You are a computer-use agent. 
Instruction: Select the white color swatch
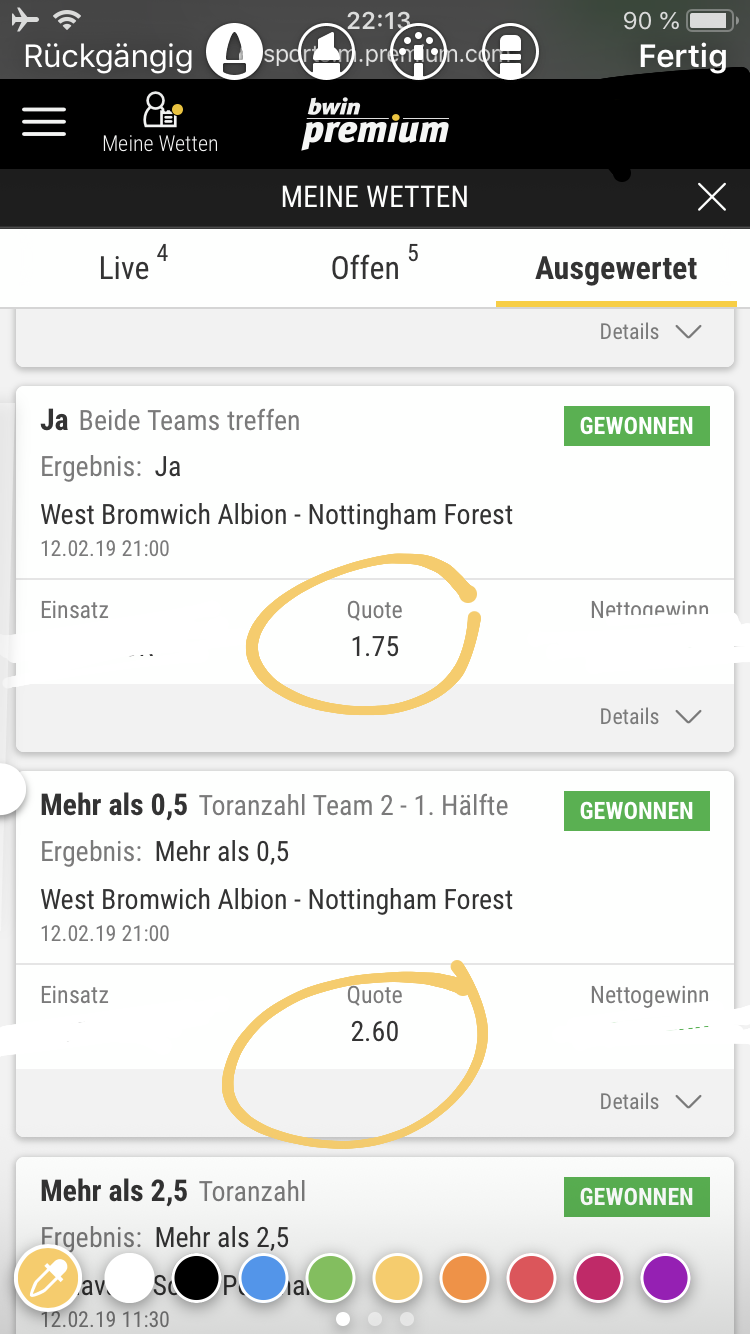[129, 1278]
